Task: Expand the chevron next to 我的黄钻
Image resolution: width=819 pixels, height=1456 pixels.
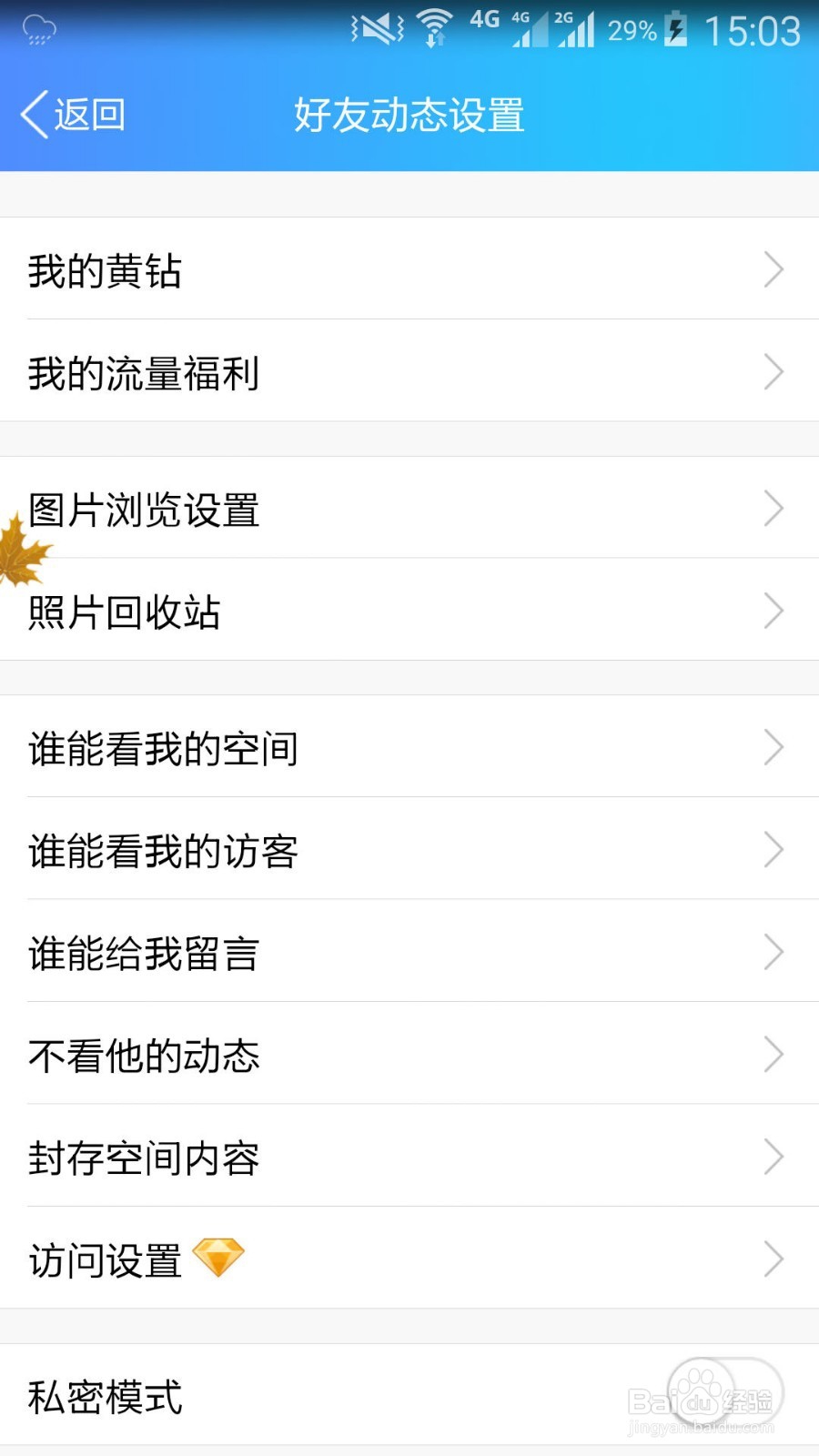Action: 773,270
